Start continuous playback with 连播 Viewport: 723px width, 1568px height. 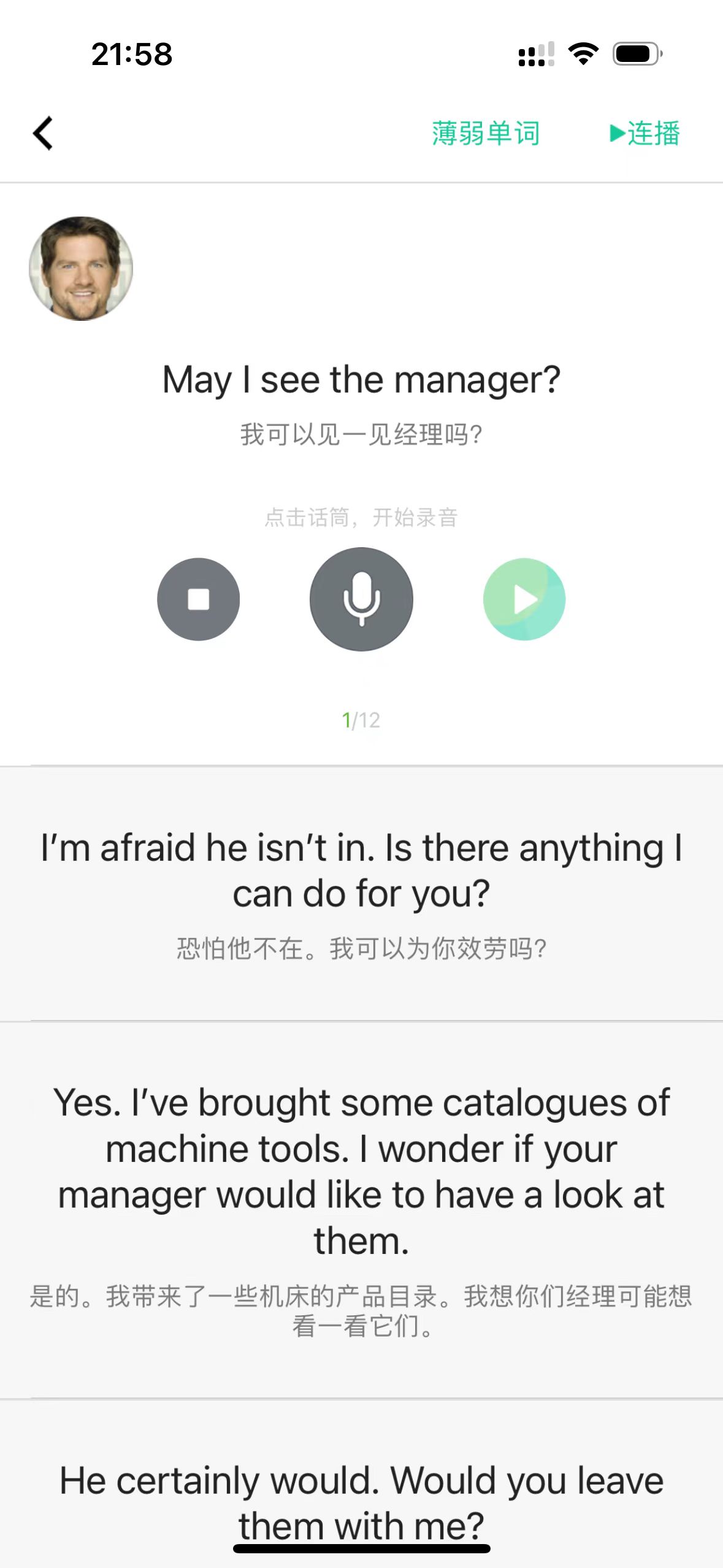[645, 133]
